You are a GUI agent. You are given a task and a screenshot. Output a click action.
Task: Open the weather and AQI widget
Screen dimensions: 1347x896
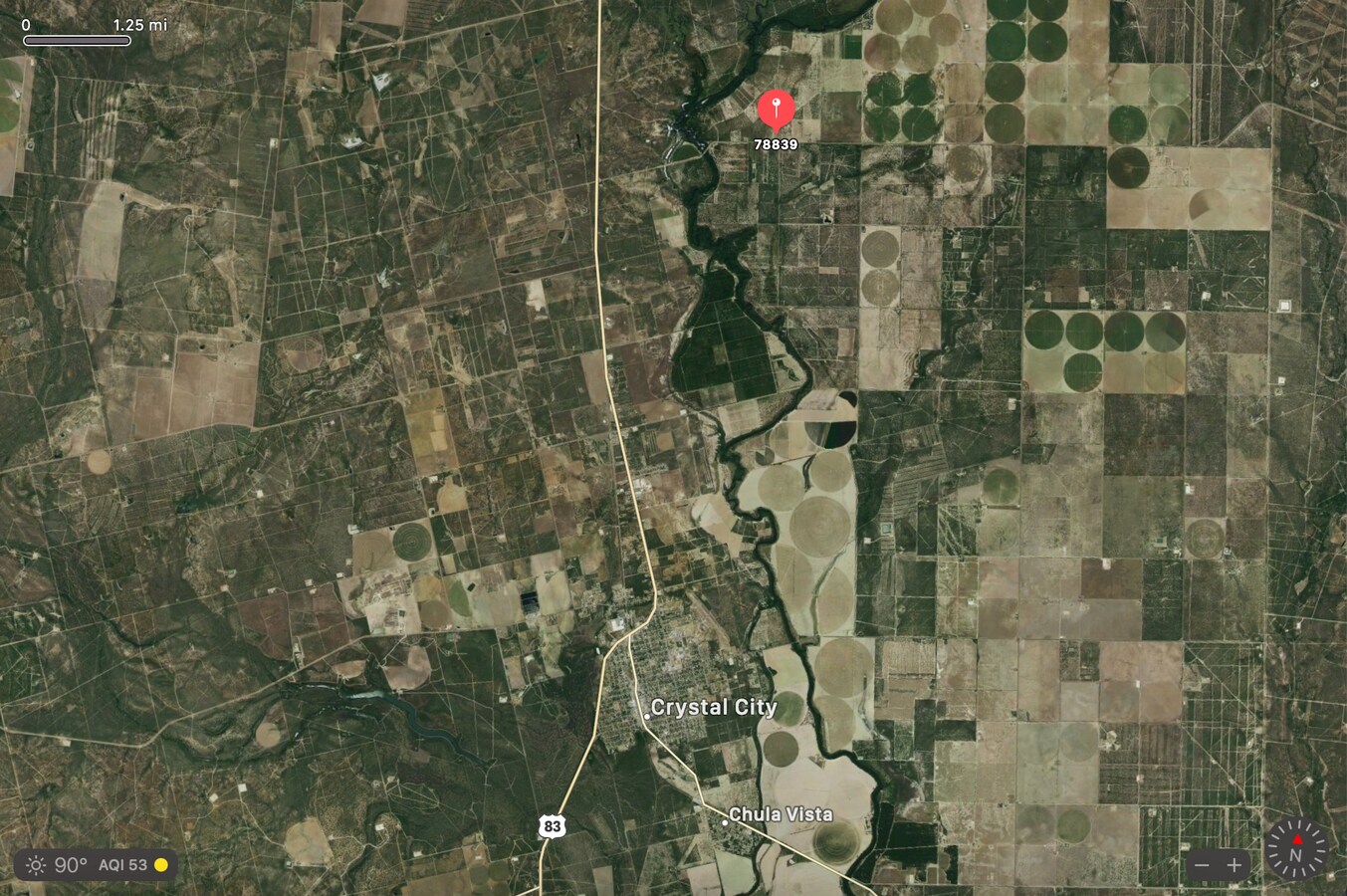click(x=96, y=865)
